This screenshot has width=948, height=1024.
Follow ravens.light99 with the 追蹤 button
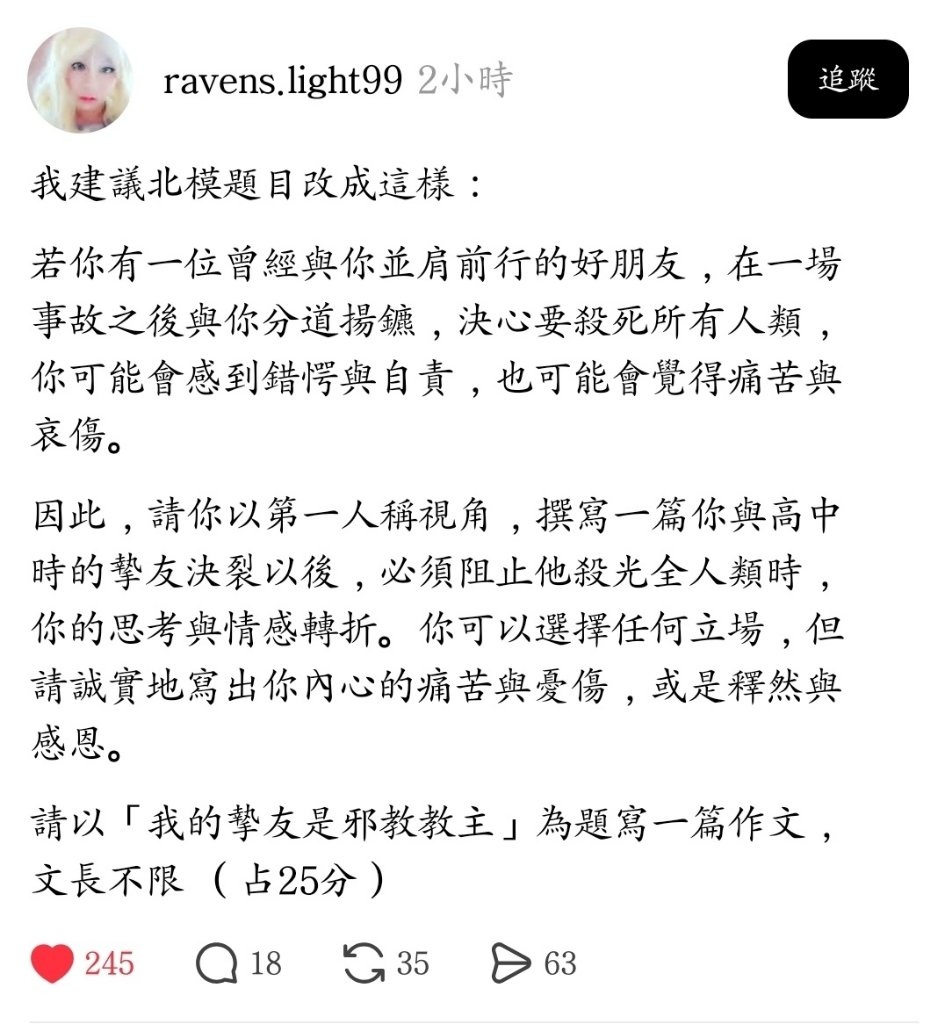[x=847, y=79]
